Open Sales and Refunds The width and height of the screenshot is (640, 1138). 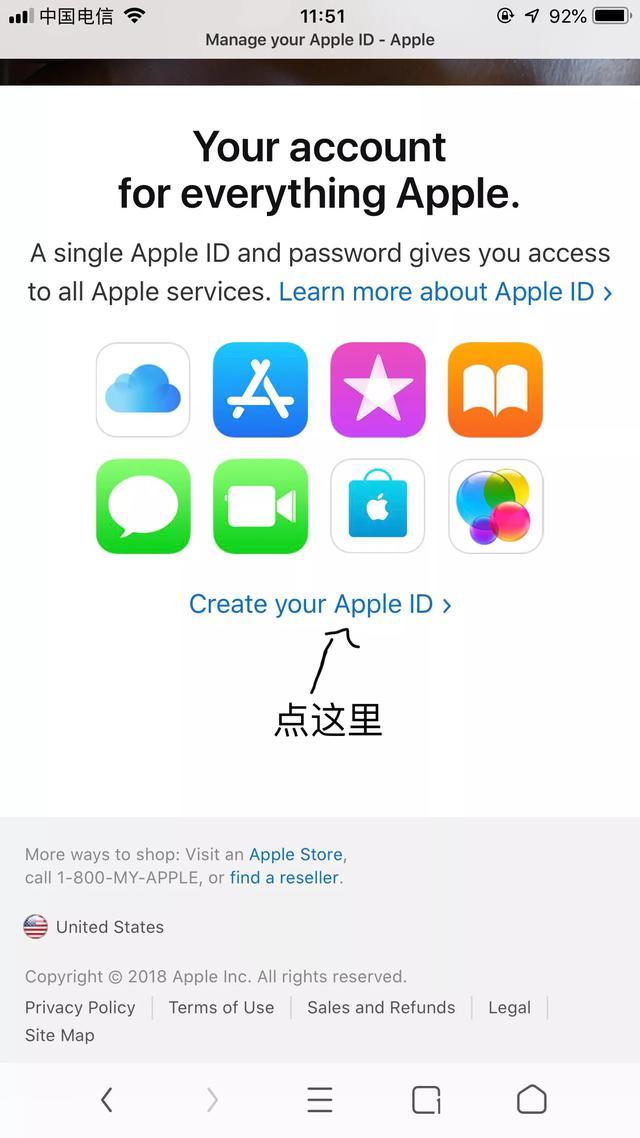coord(381,1007)
